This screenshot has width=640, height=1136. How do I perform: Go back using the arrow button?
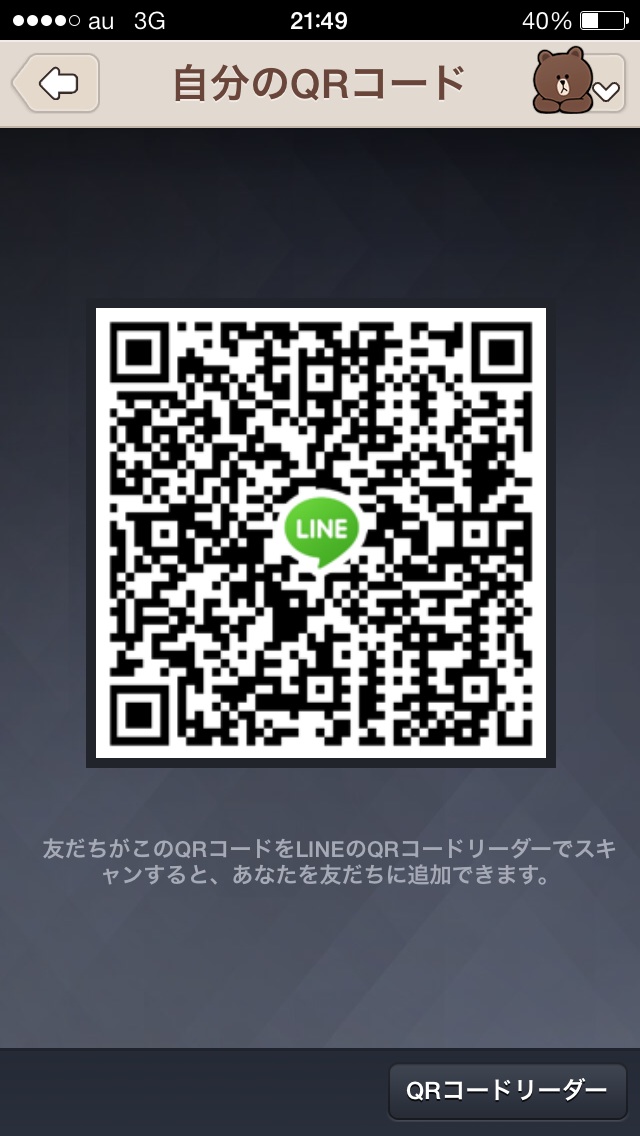pyautogui.click(x=57, y=83)
